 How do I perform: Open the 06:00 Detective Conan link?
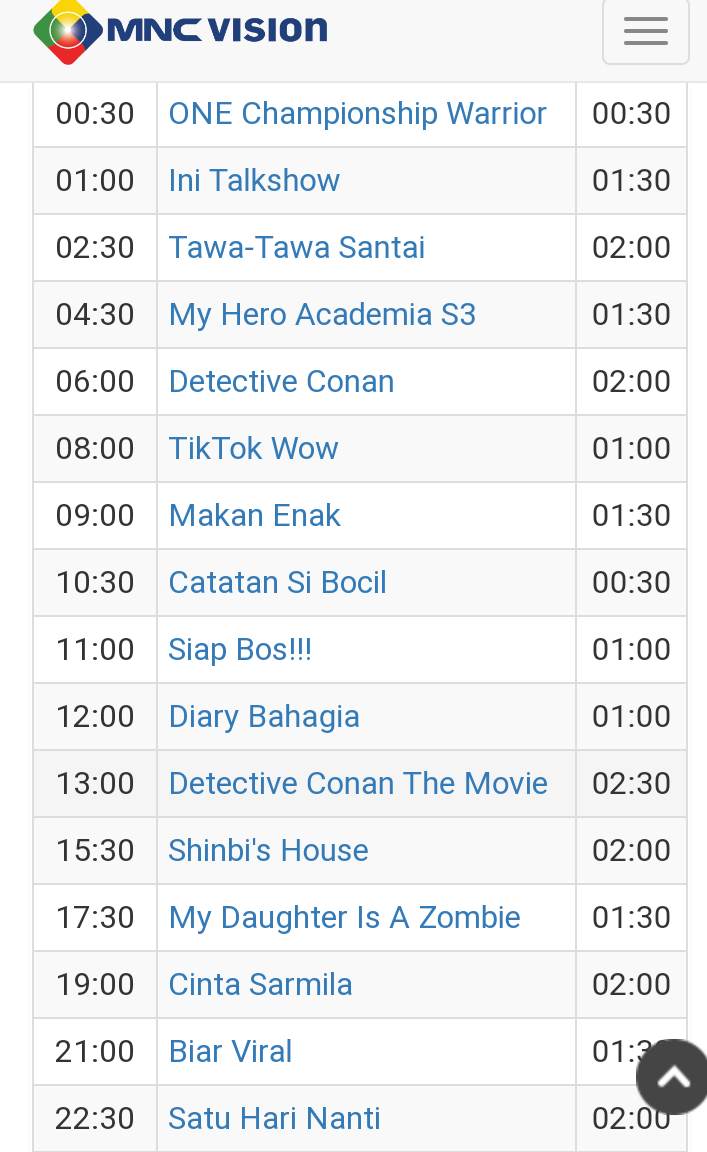(281, 382)
